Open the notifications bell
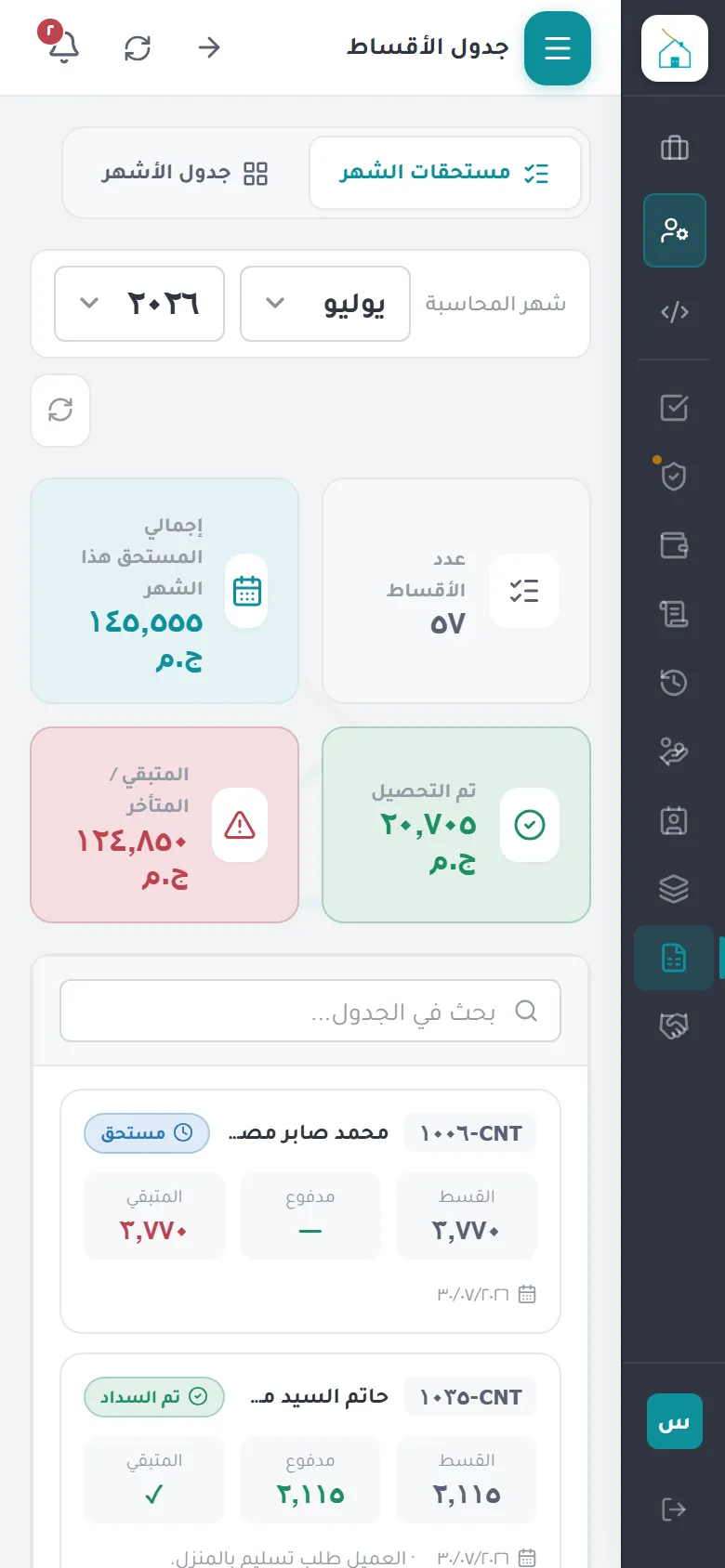The width and height of the screenshot is (725, 1568). click(x=63, y=47)
